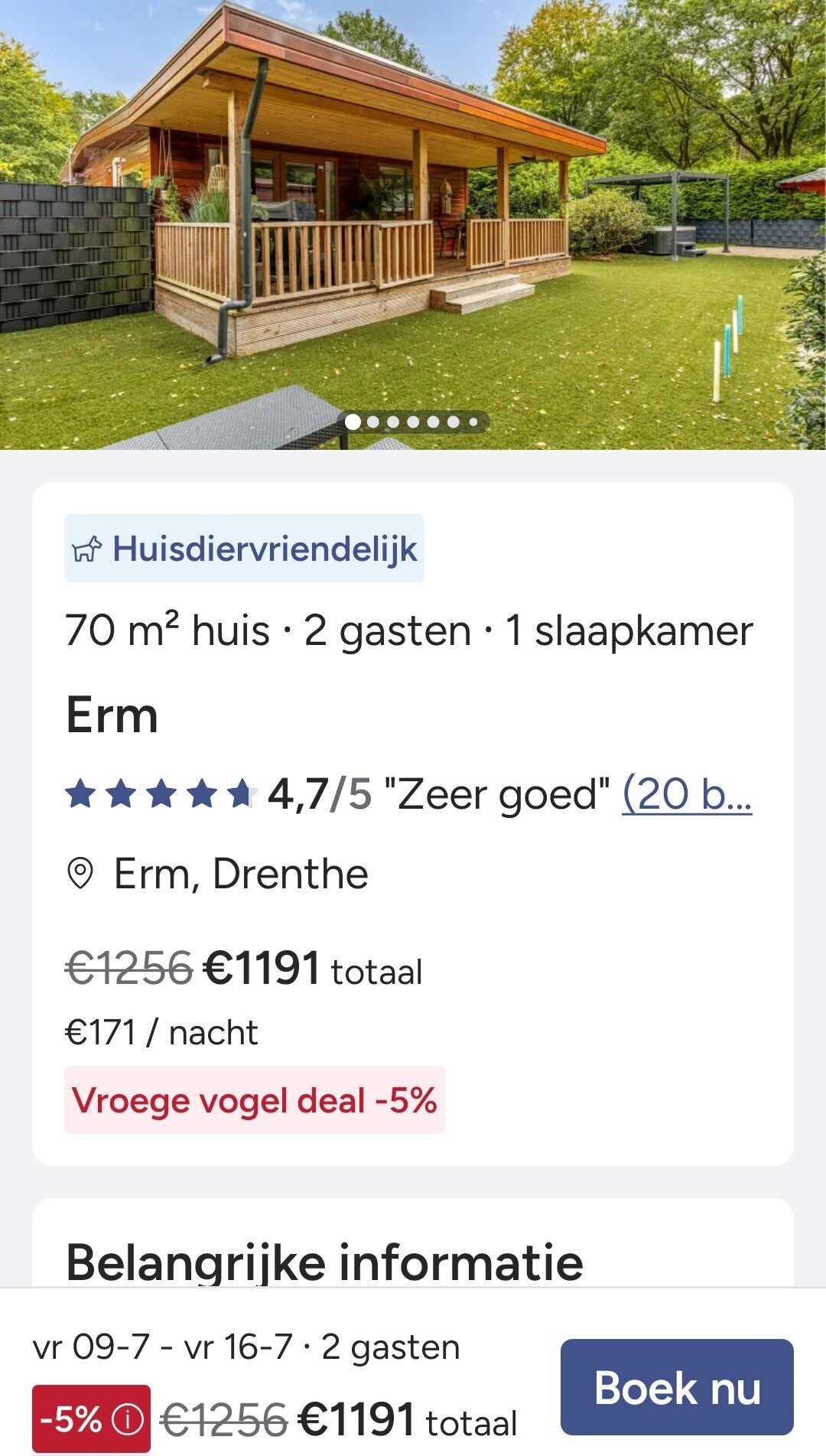The width and height of the screenshot is (826, 1456).
Task: Tap the Boek nu button
Action: tap(677, 1386)
